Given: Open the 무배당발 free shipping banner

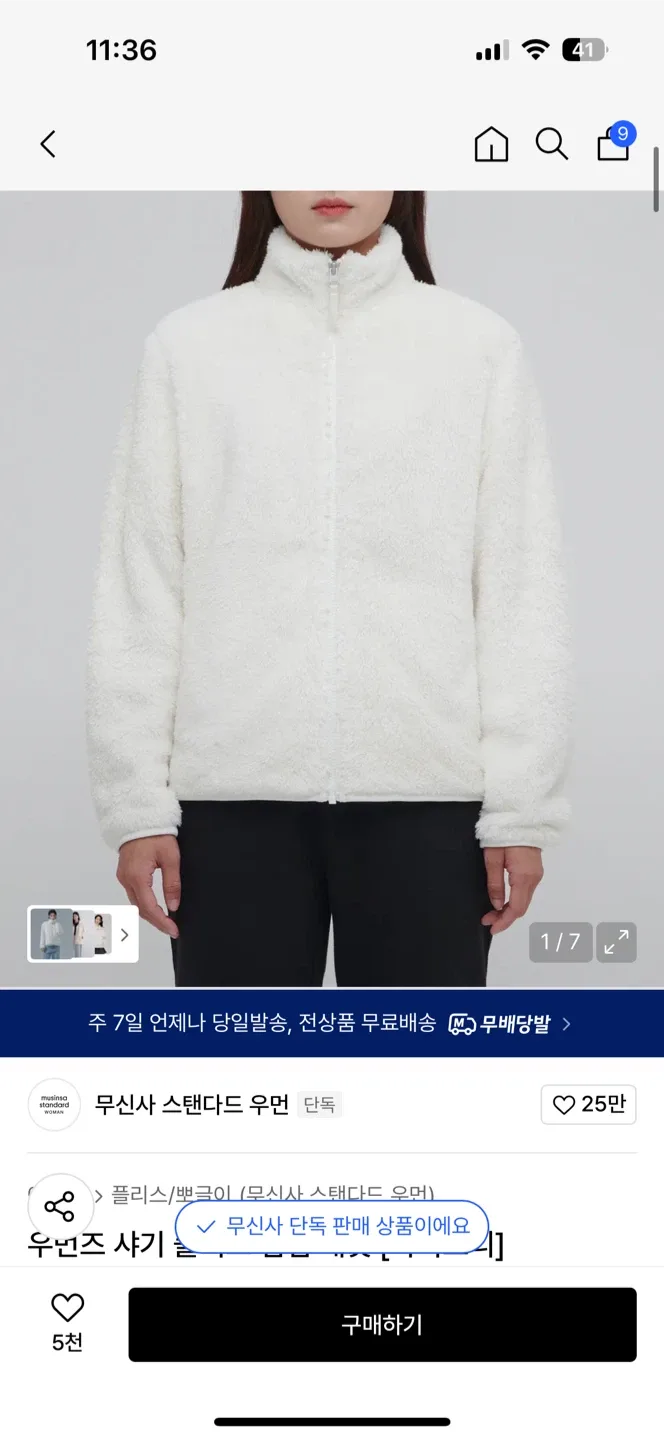Looking at the screenshot, I should 332,1023.
